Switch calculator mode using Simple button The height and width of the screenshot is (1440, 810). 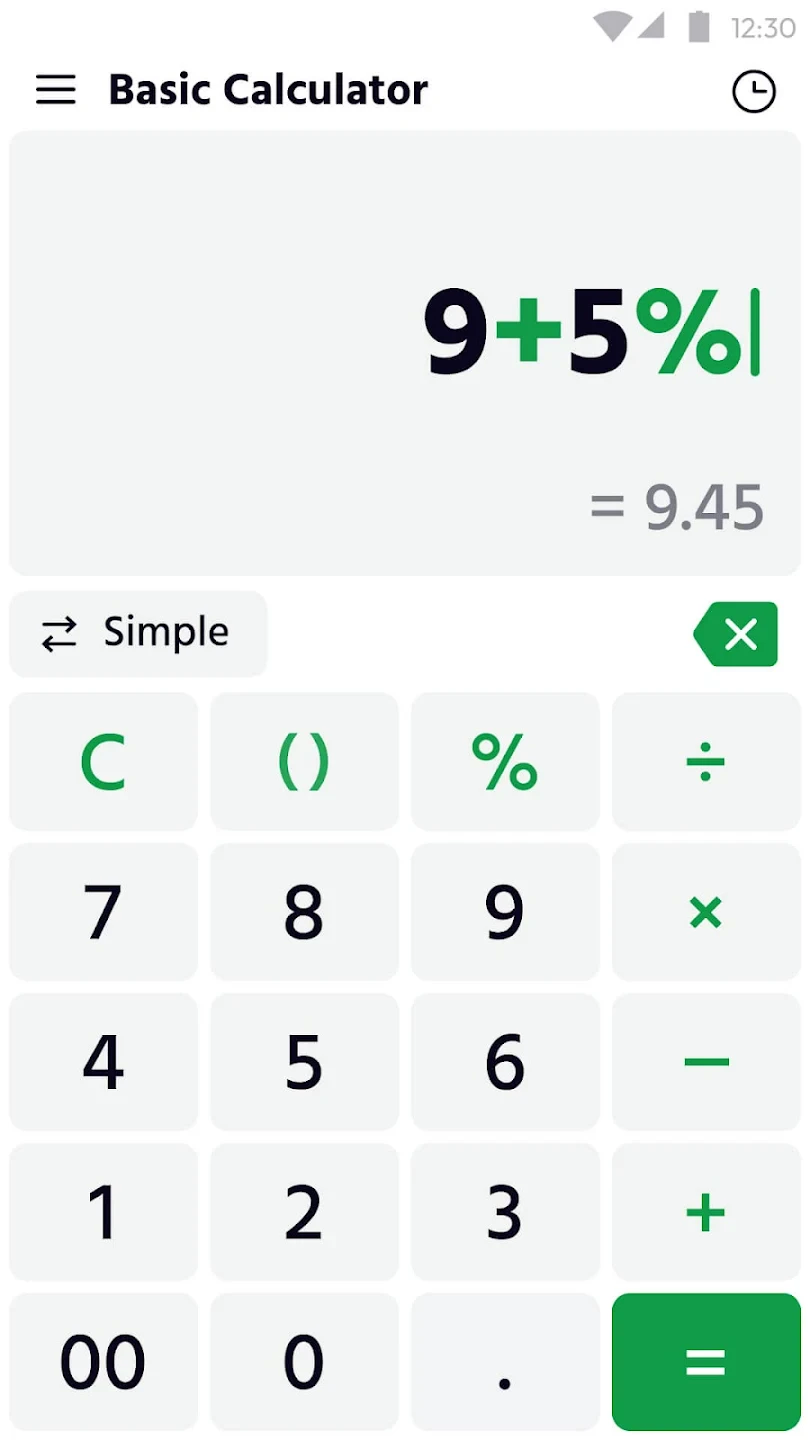[x=138, y=634]
